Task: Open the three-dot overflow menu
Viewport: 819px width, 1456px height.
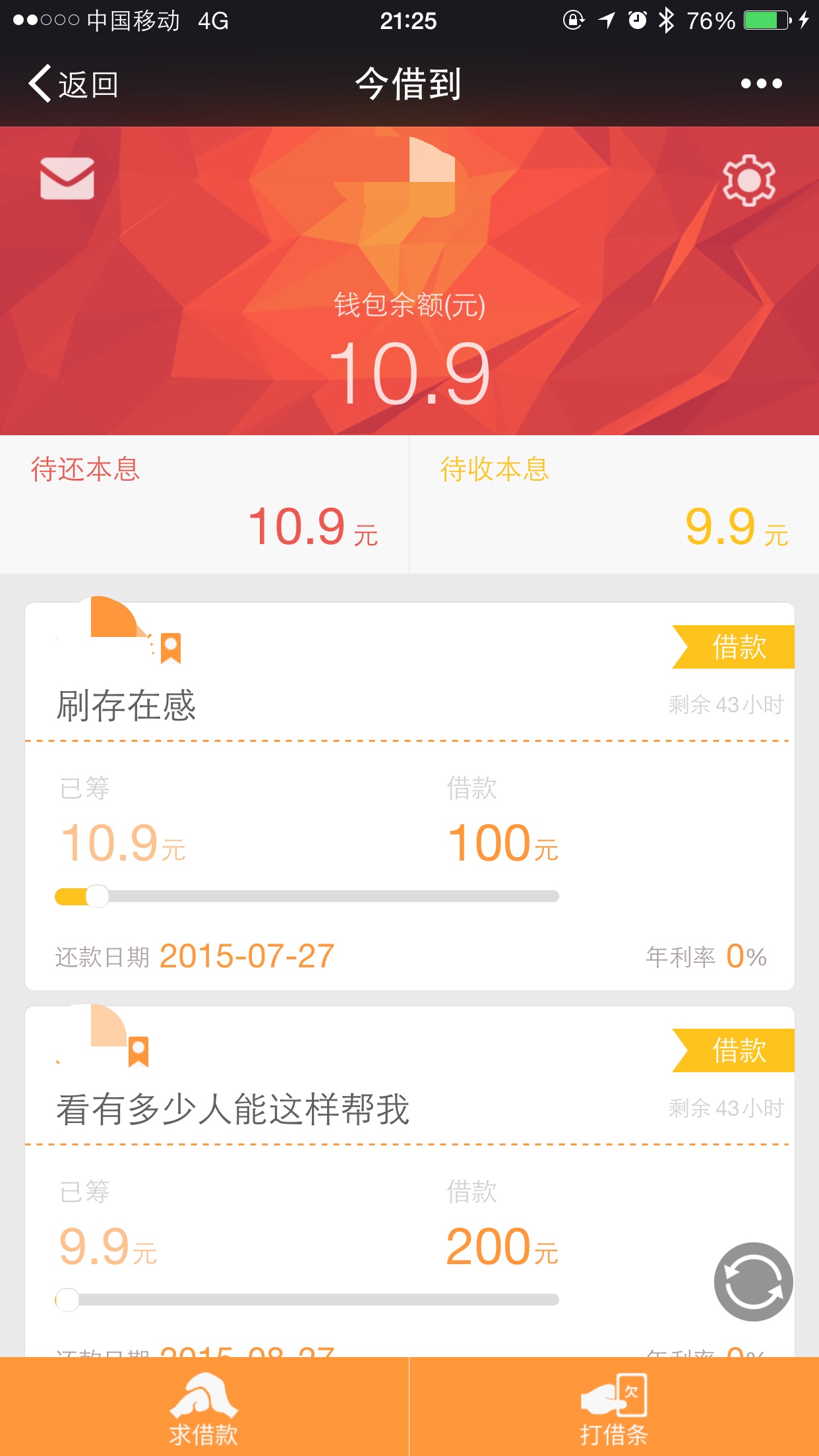Action: [x=761, y=84]
